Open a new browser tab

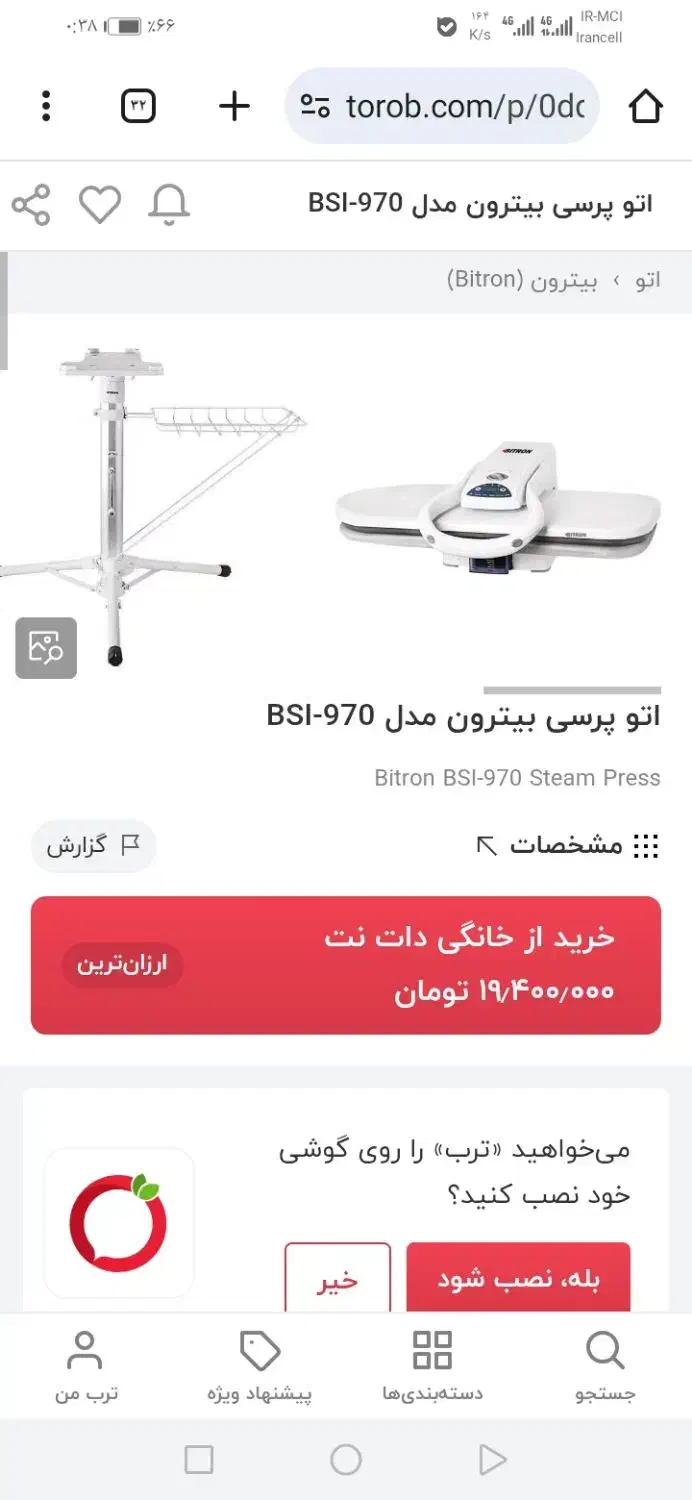pos(233,105)
